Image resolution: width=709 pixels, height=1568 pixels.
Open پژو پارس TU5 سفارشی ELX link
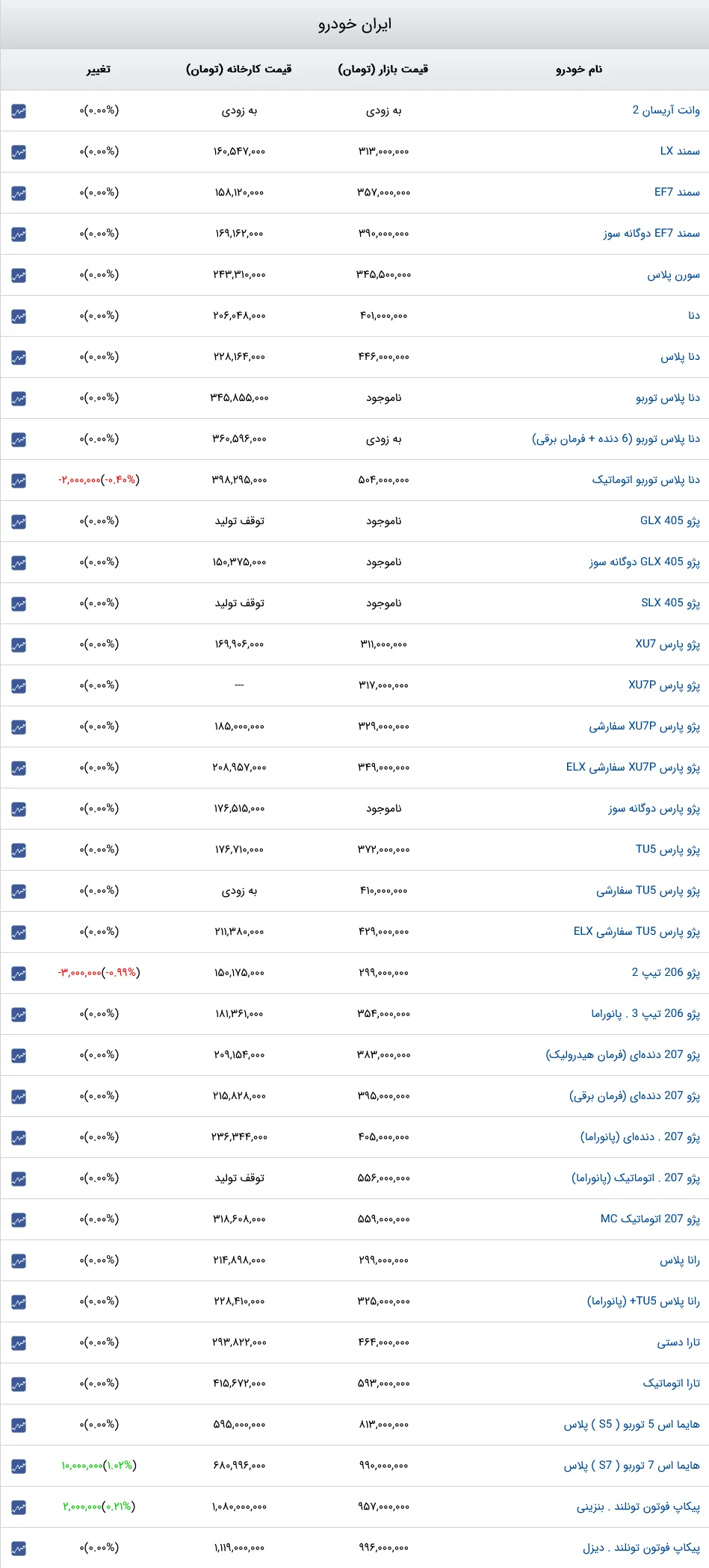pos(637,932)
